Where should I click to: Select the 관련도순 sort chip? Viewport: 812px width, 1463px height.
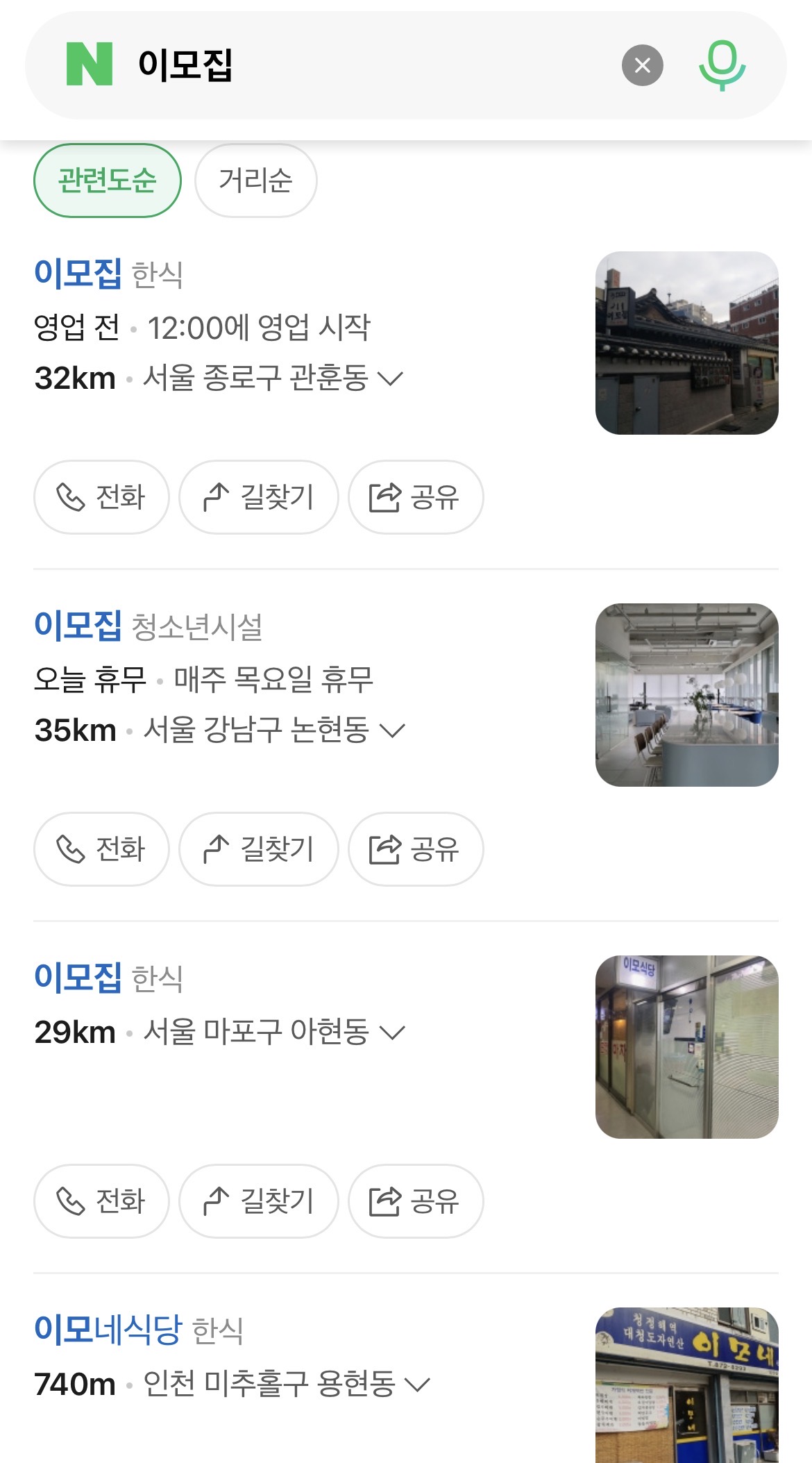[108, 181]
